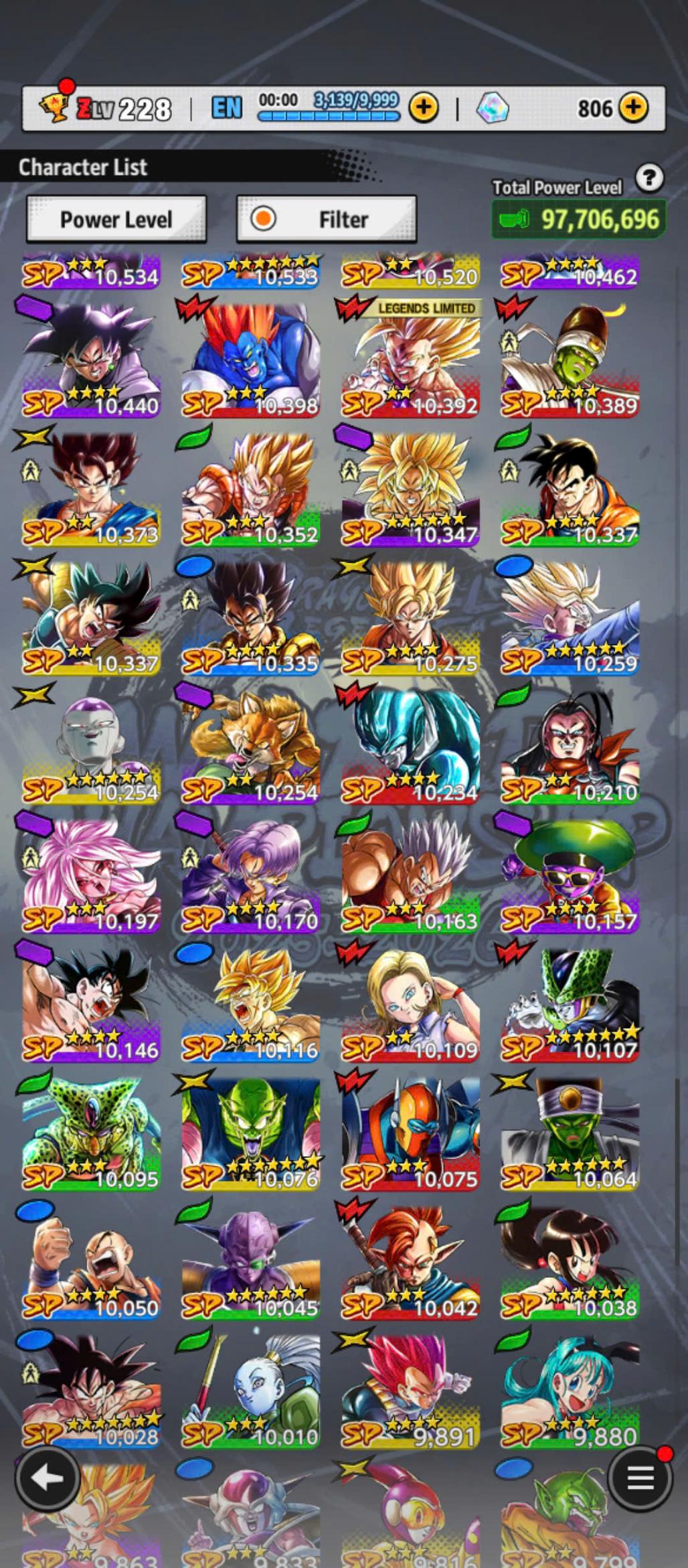
Task: Add Chrono Crystals with the 806 plus button
Action: (633, 107)
